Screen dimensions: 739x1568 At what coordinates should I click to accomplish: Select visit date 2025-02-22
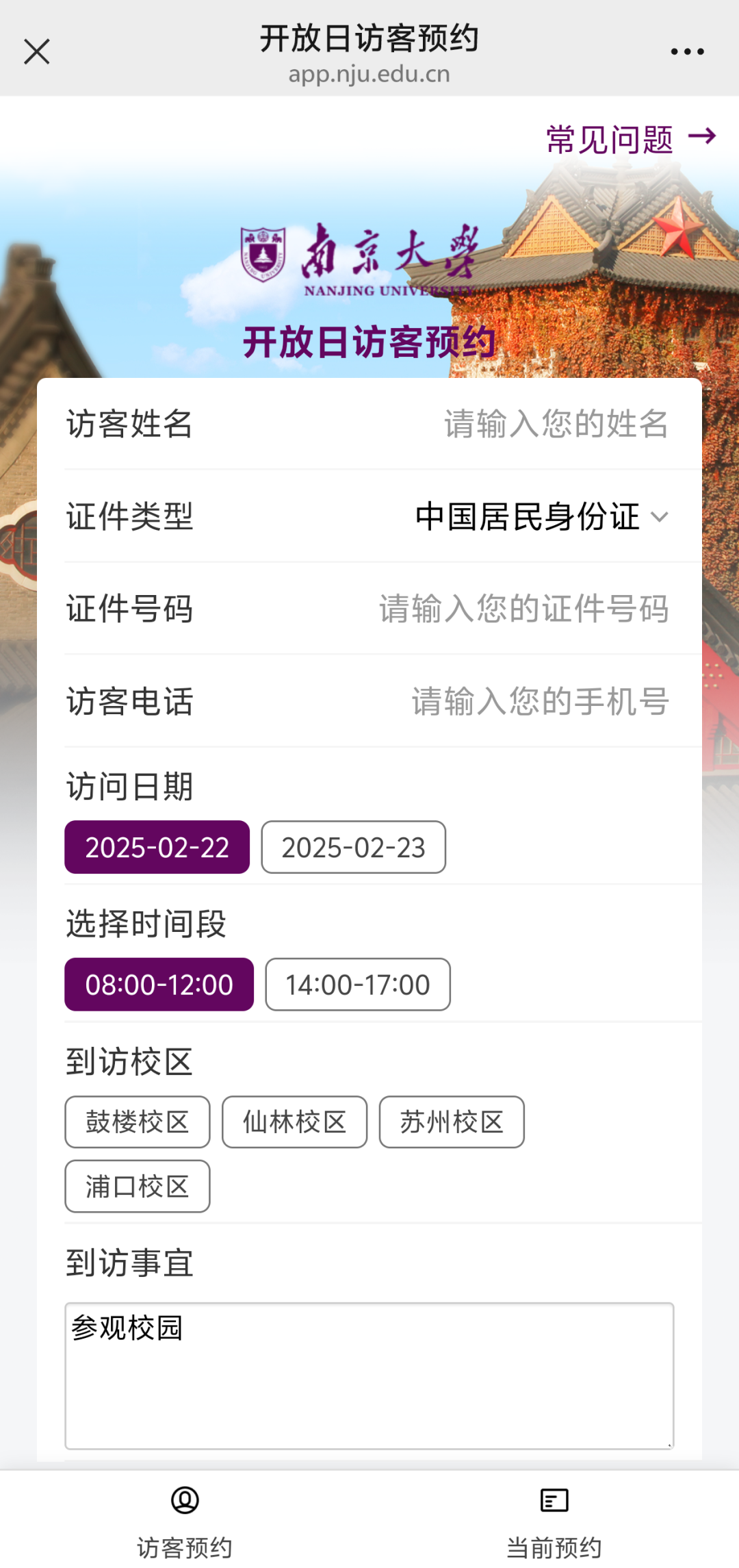(x=157, y=847)
